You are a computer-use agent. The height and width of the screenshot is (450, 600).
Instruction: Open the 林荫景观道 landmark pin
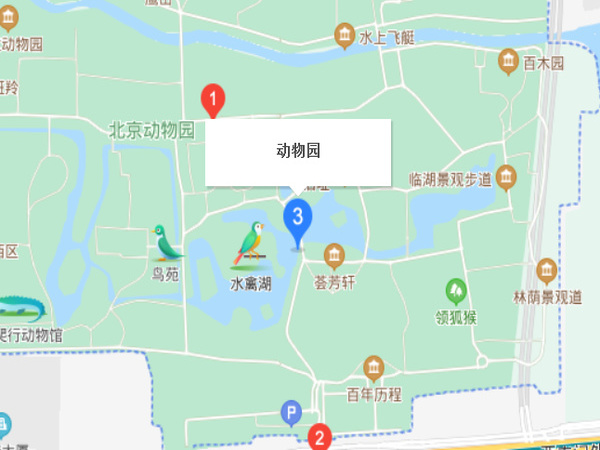click(x=546, y=270)
